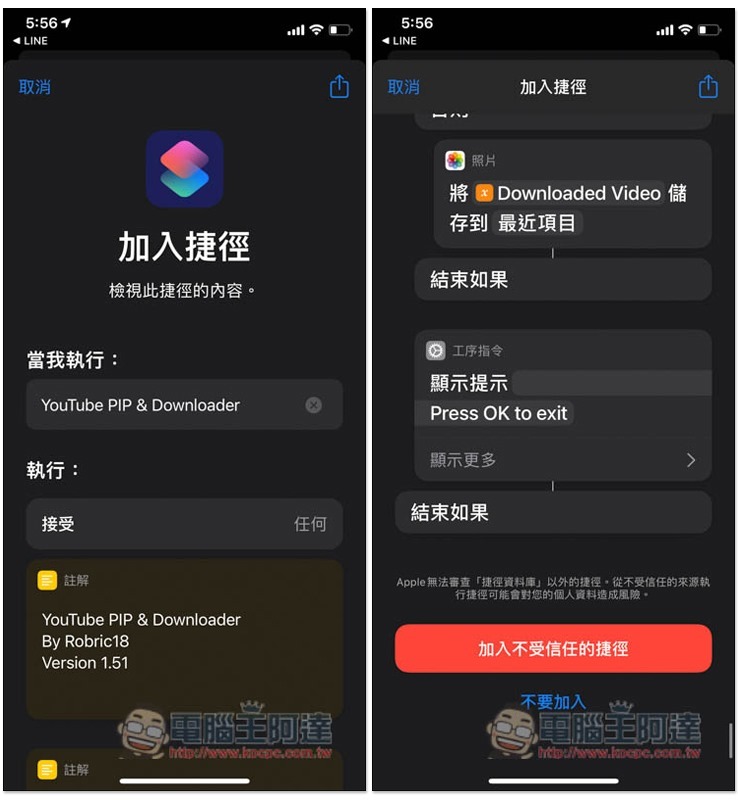The width and height of the screenshot is (738, 800).
Task: Choose 不要加入 to decline the shortcut
Action: pyautogui.click(x=553, y=702)
